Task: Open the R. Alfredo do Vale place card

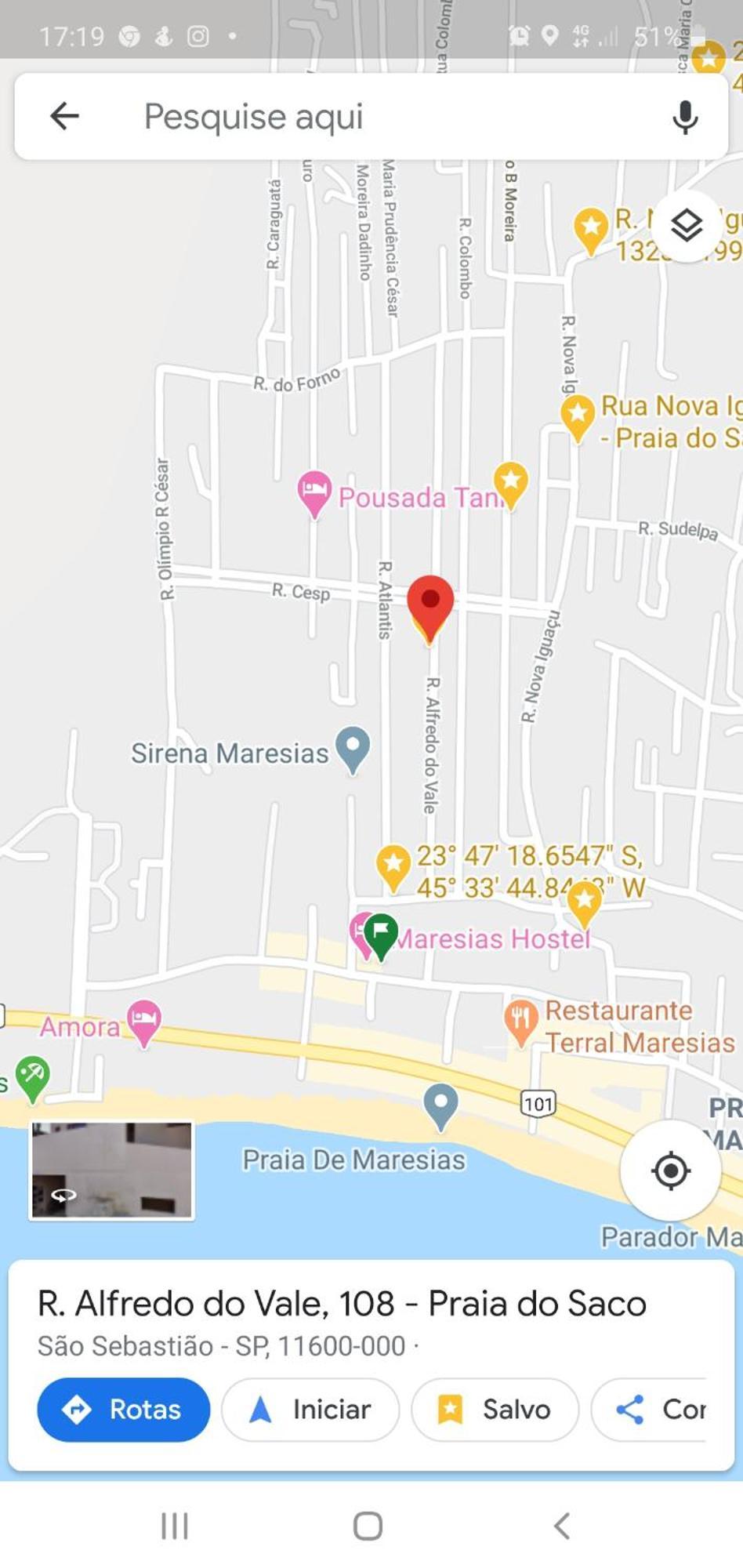Action: (342, 1305)
